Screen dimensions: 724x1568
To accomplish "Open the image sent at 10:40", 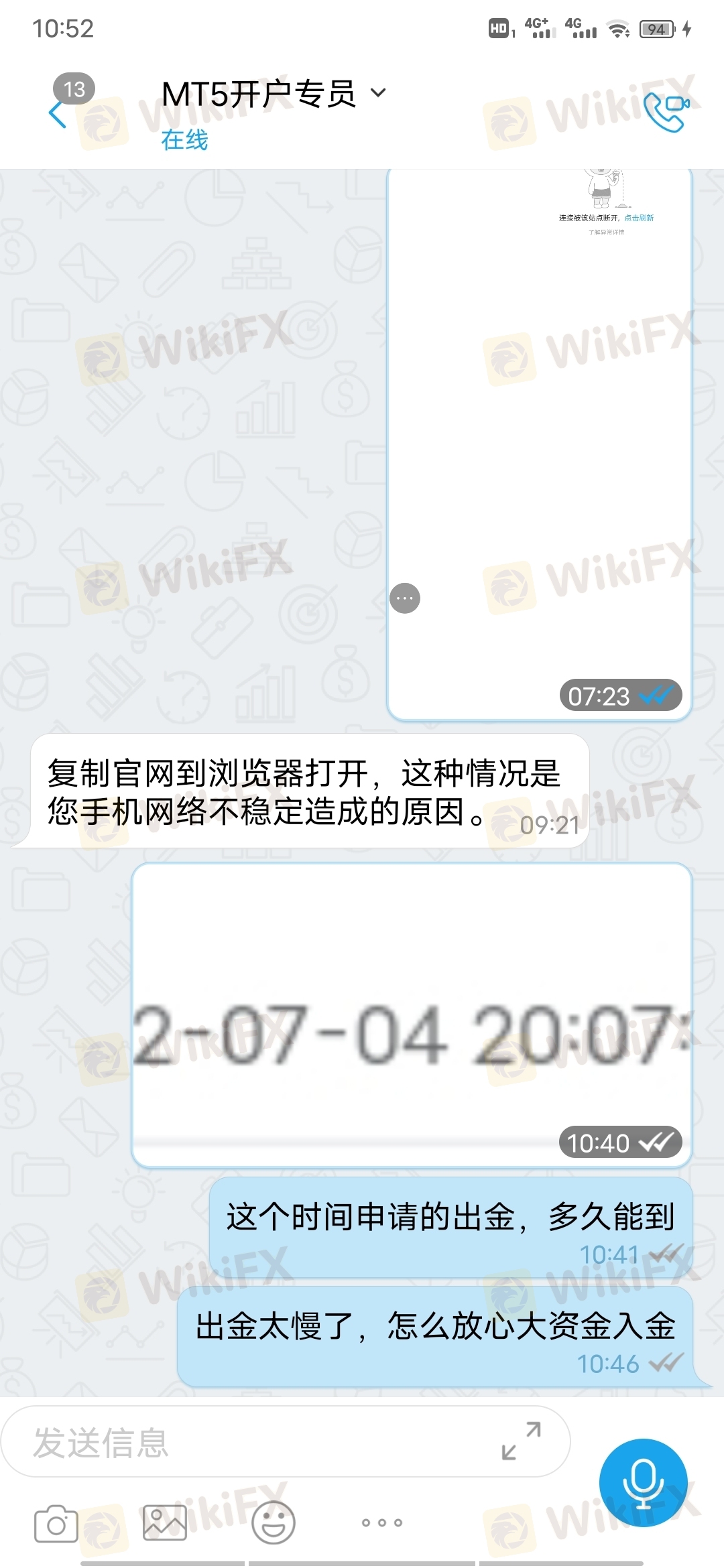I will coord(412,1015).
